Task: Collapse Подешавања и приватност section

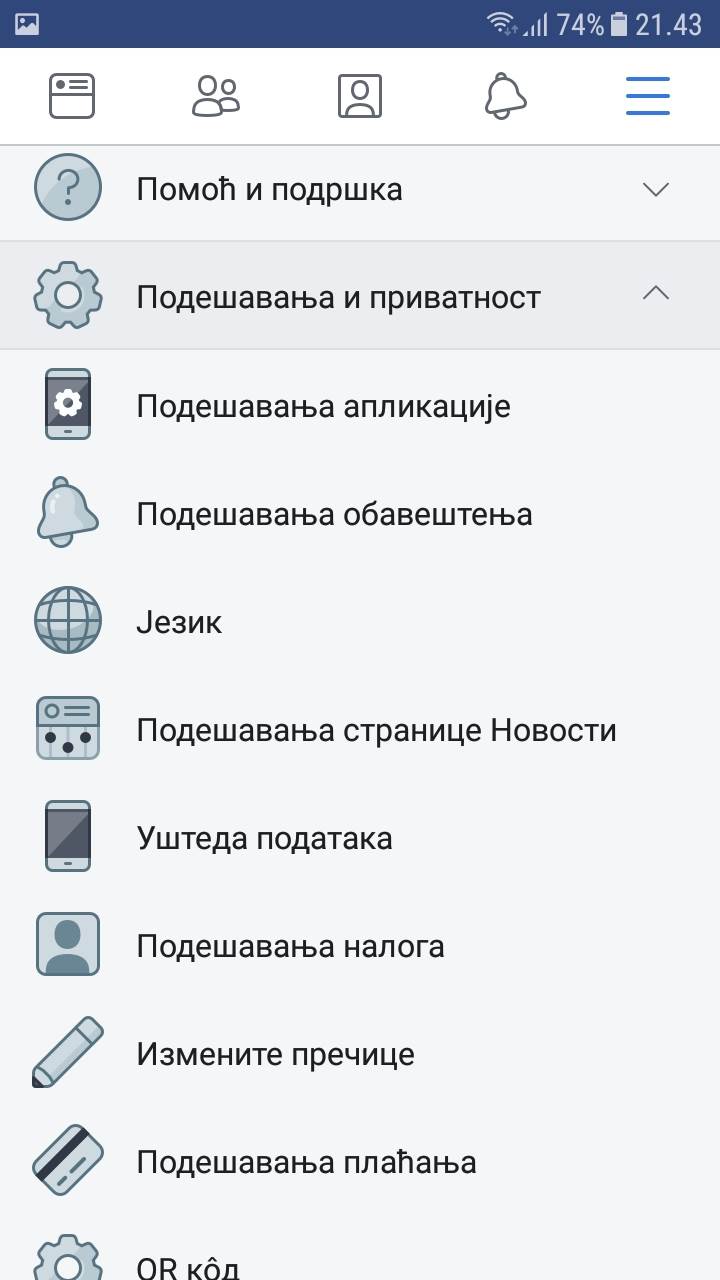Action: point(360,297)
